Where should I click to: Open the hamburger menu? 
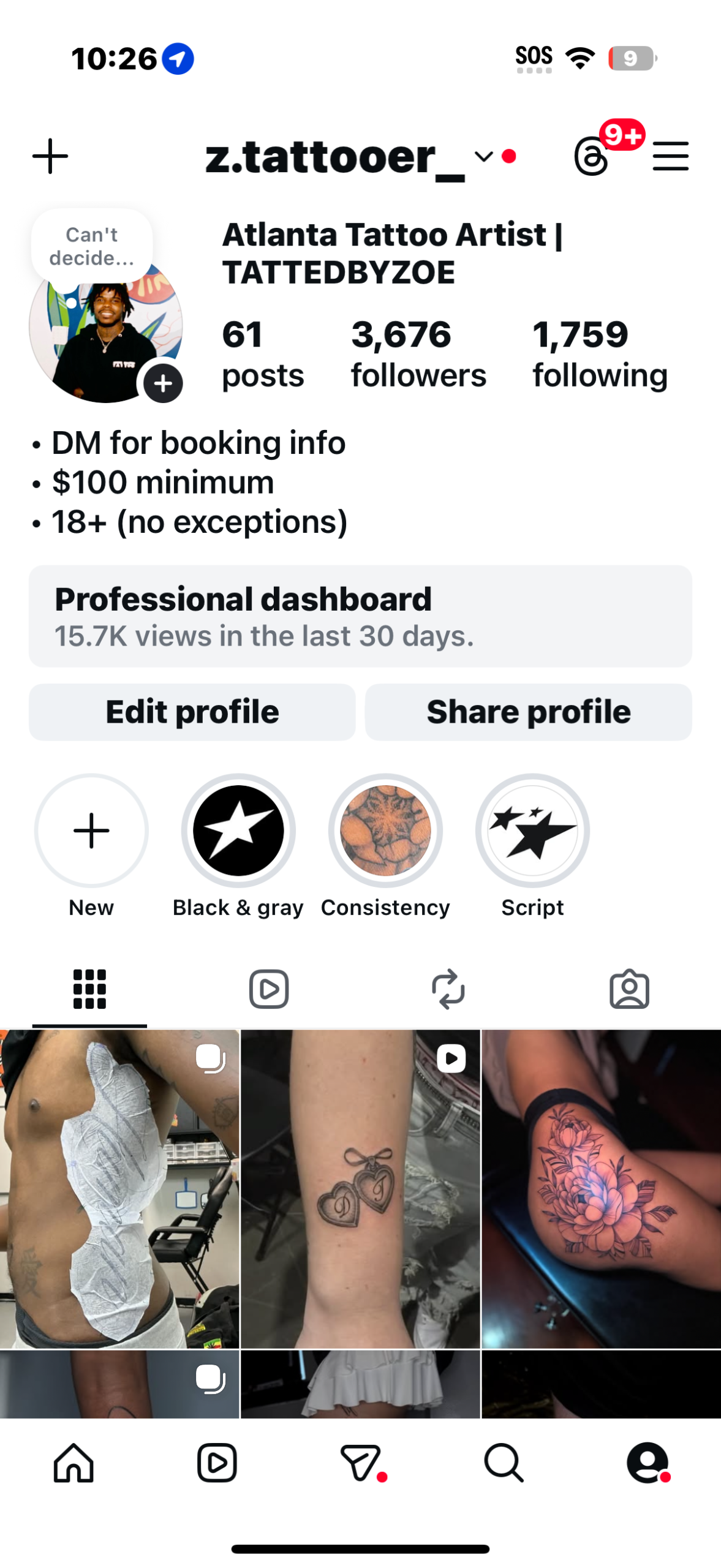tap(670, 155)
